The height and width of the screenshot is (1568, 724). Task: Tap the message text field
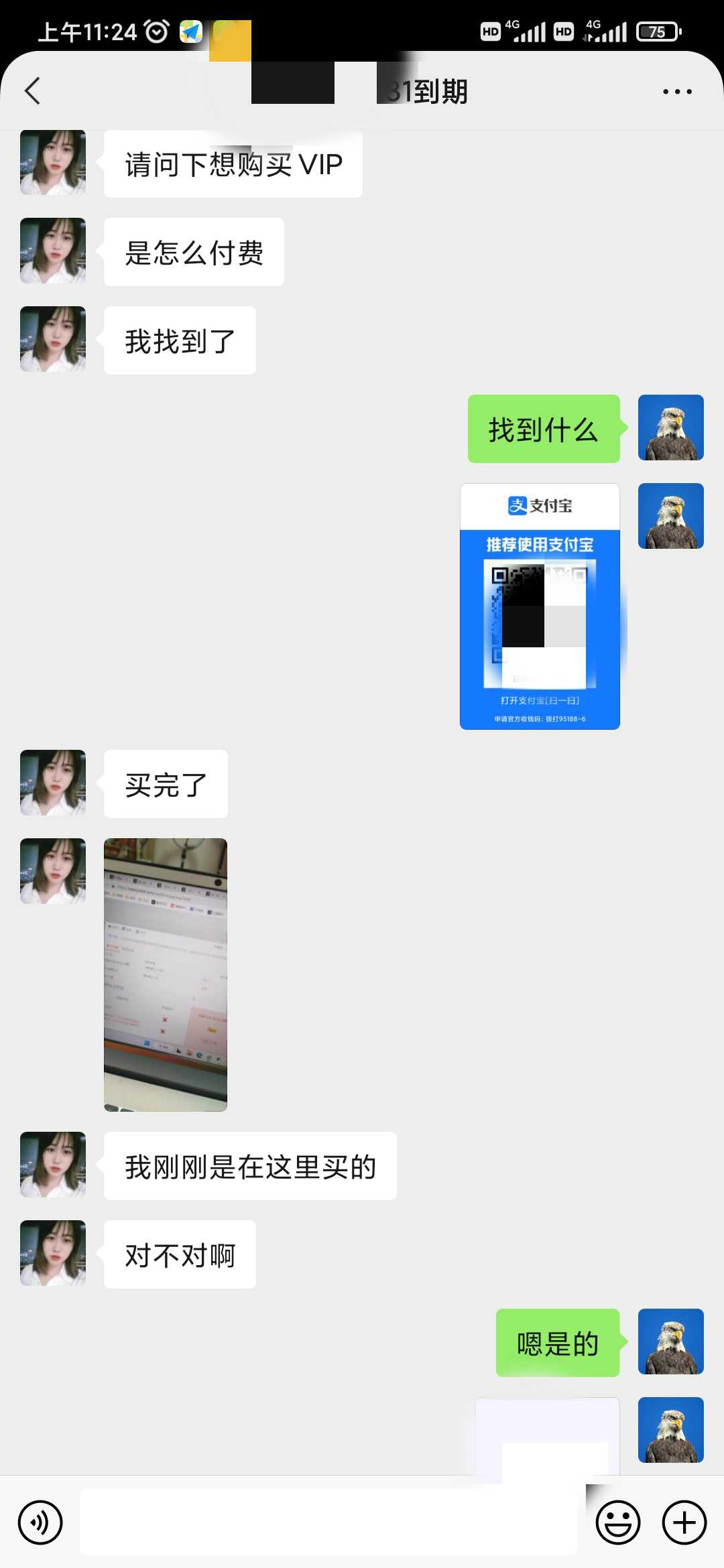(x=328, y=1521)
